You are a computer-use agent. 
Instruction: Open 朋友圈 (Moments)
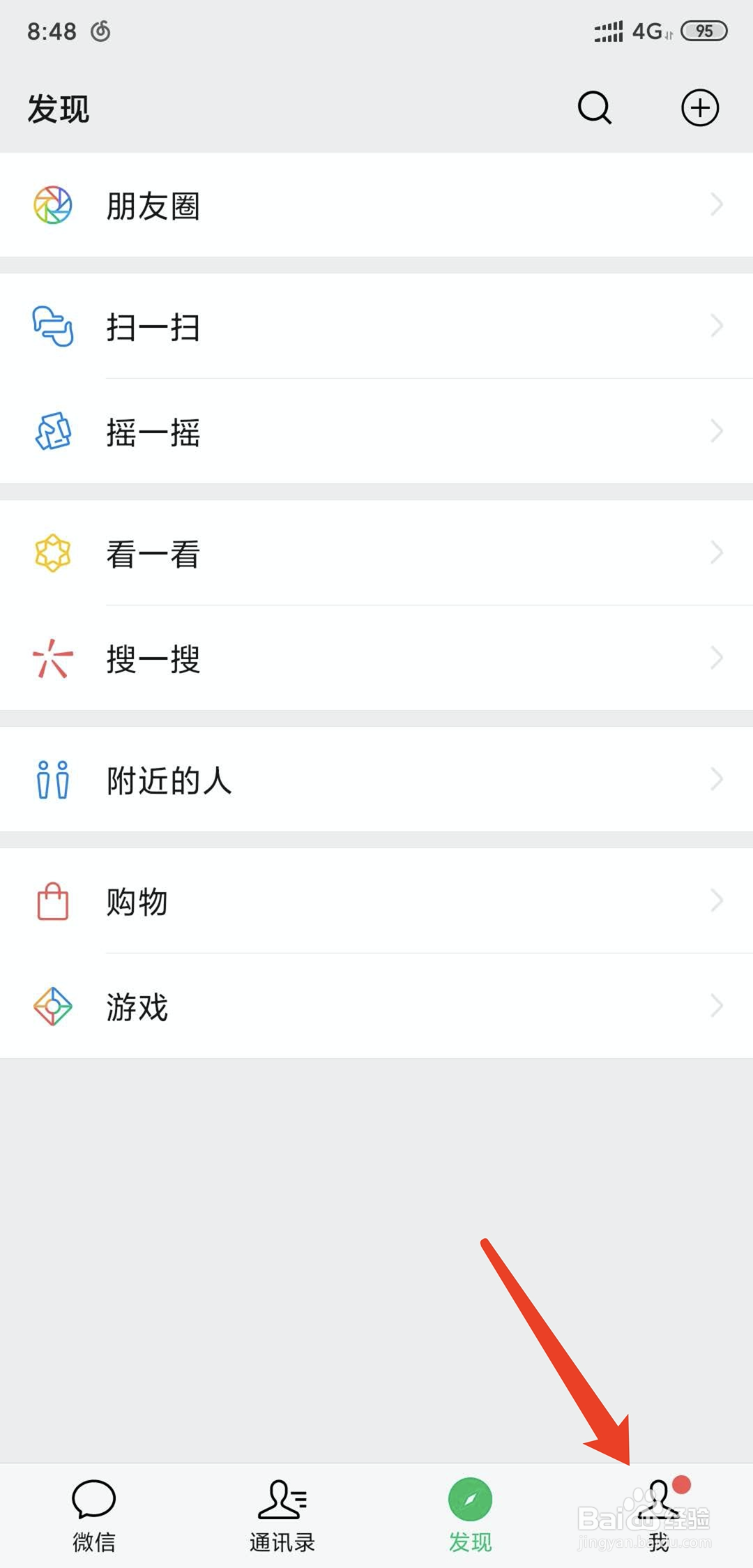pyautogui.click(x=376, y=206)
